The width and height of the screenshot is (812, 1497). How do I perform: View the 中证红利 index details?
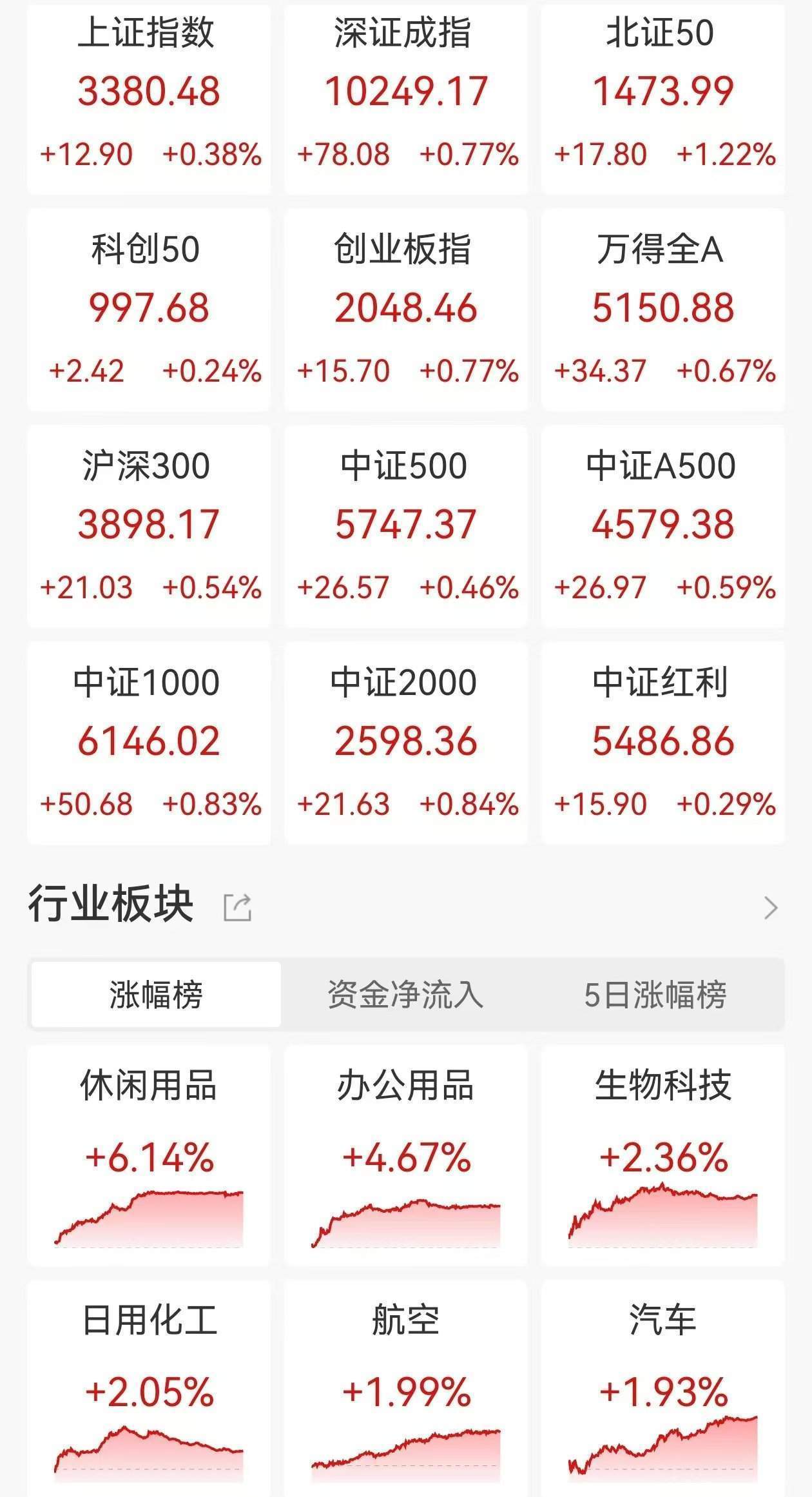[662, 741]
